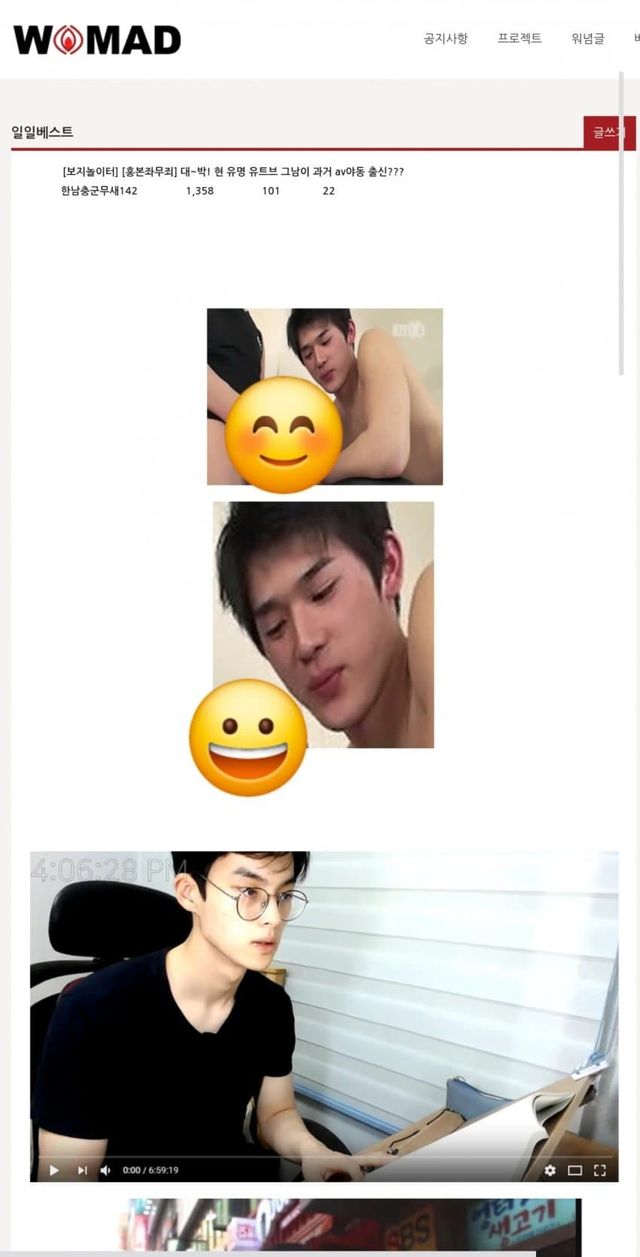Open the 공지사항 menu link
640x1257 pixels.
pos(445,39)
